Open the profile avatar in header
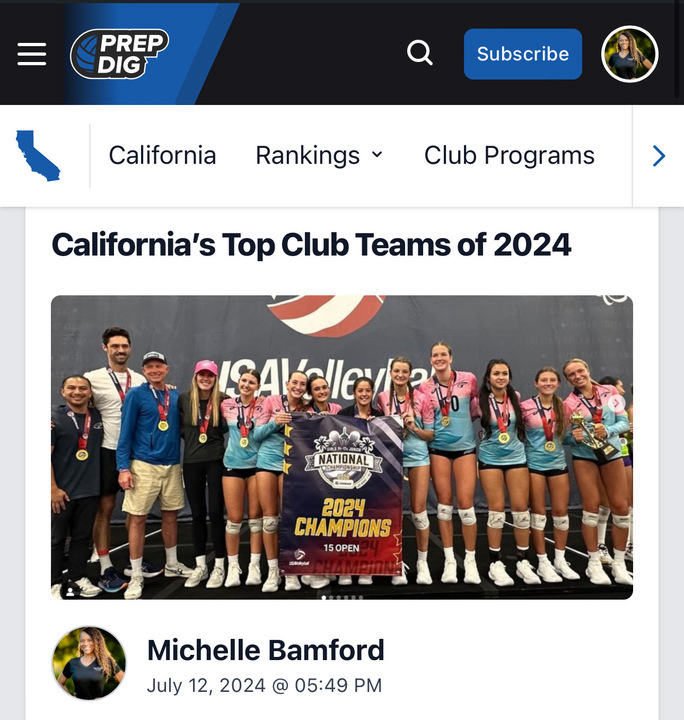 tap(630, 54)
